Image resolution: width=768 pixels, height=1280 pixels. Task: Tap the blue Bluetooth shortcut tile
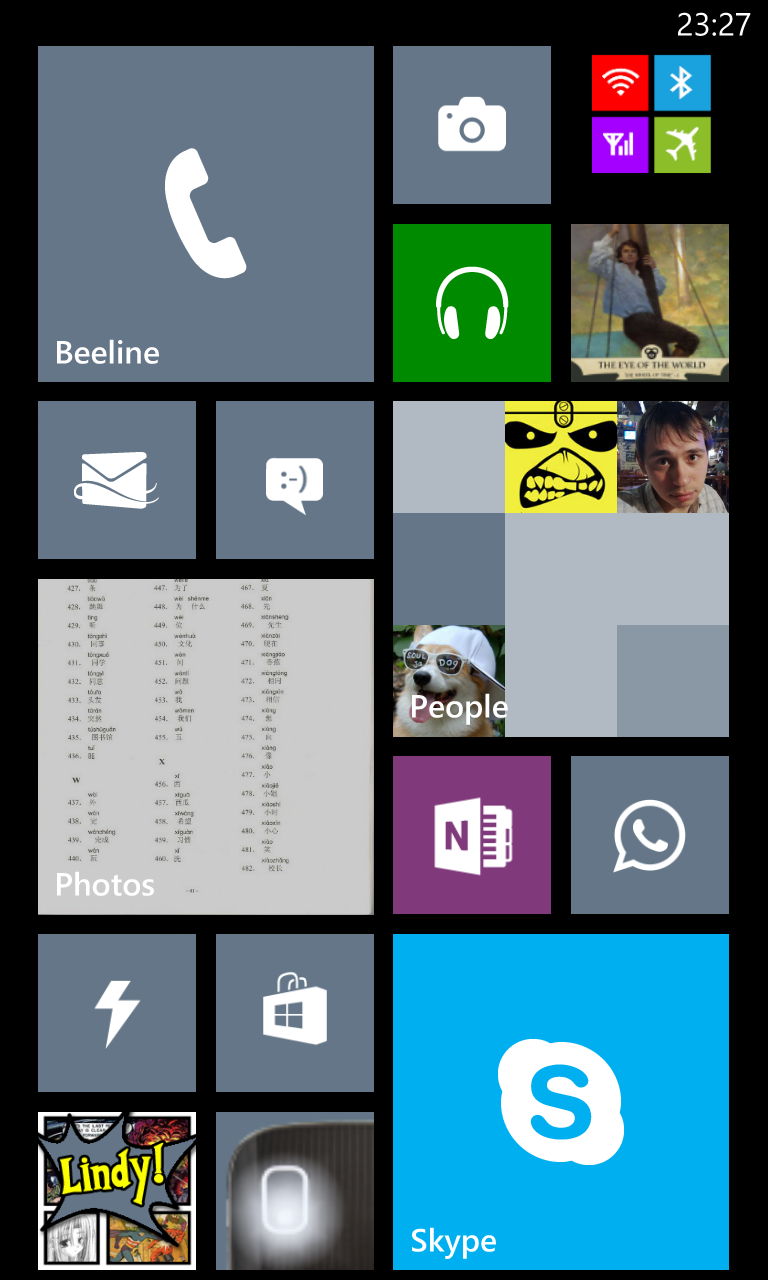682,83
